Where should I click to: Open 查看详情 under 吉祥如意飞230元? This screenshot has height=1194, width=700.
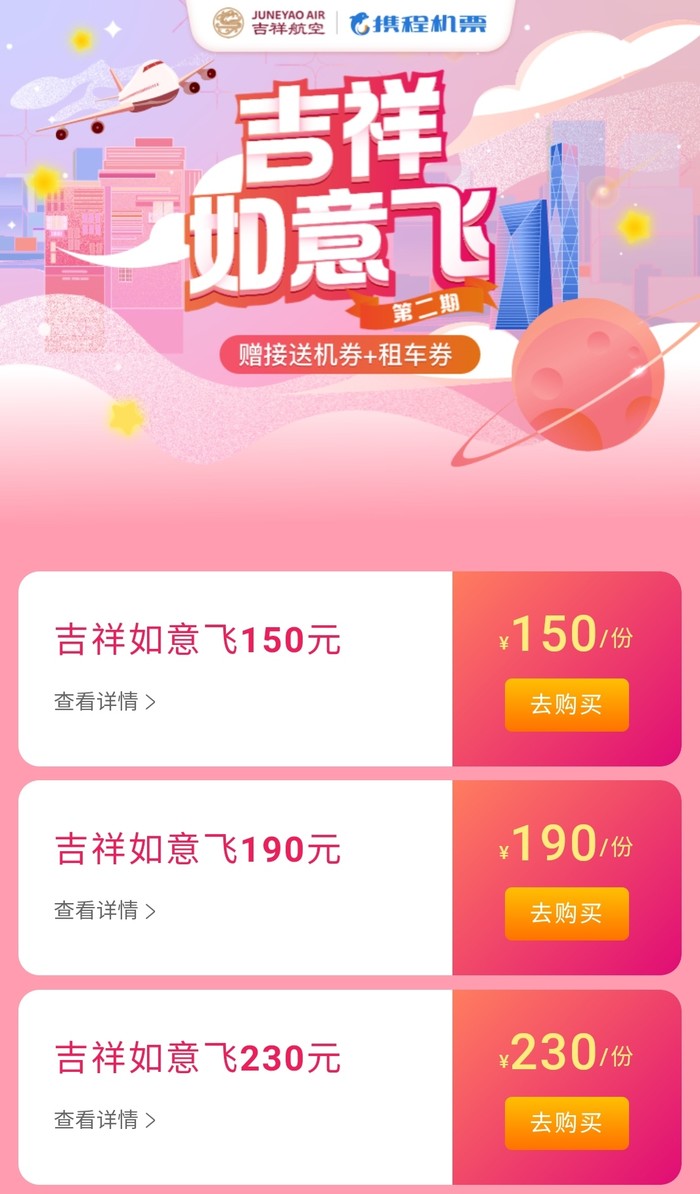(105, 1120)
